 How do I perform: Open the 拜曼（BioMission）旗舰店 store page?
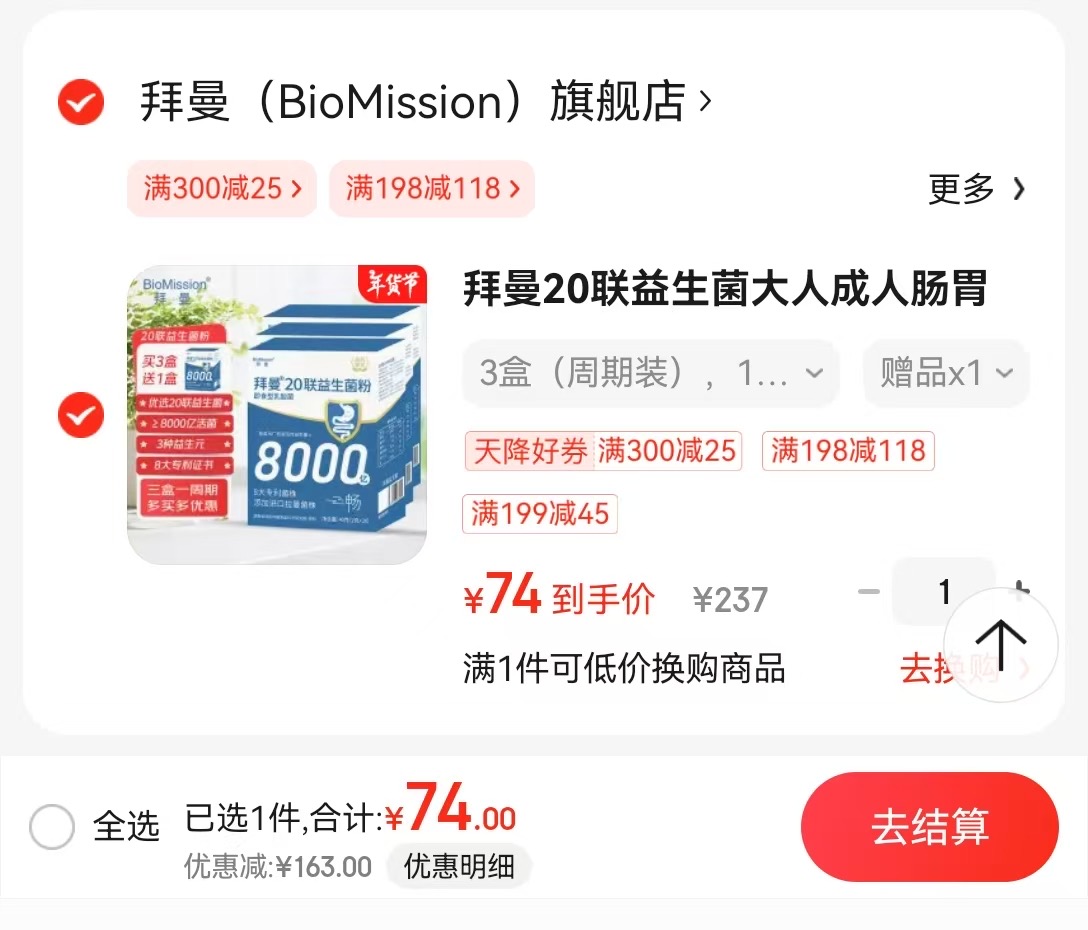pyautogui.click(x=425, y=102)
